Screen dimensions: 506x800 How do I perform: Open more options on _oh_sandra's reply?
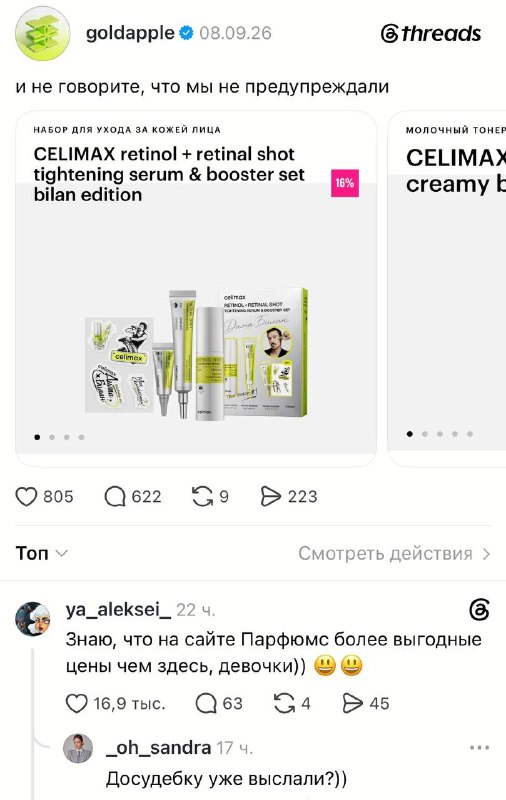(x=479, y=748)
